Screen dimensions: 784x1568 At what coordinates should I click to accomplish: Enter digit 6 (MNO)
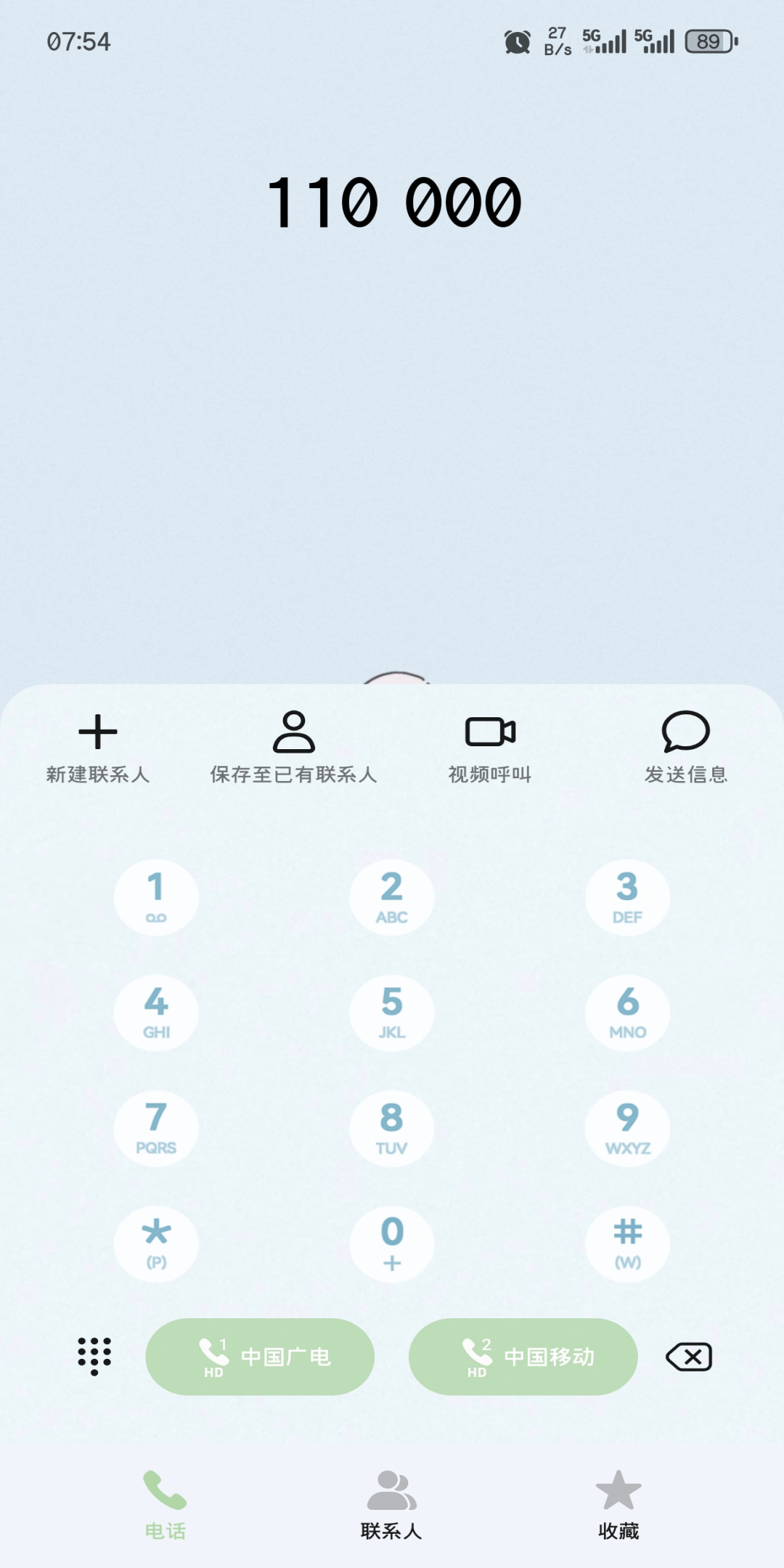coord(627,1013)
